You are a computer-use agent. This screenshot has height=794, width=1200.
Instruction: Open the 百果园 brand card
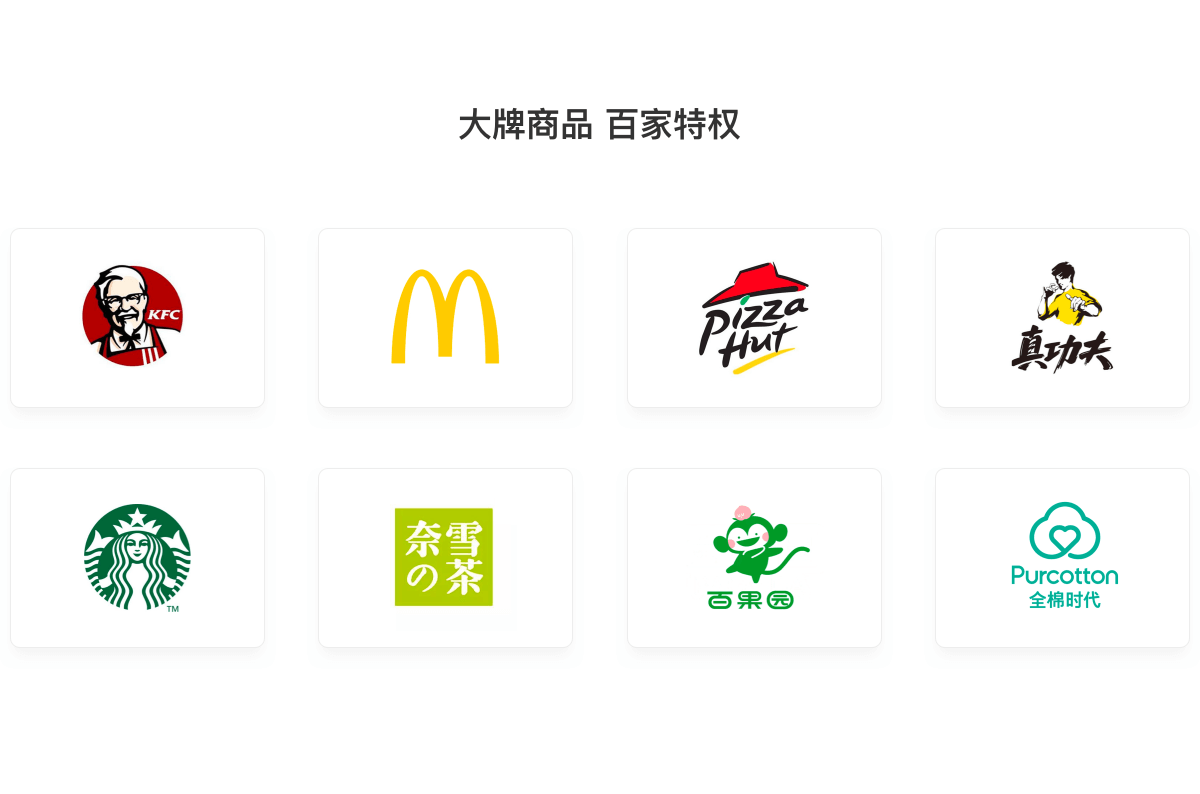pos(754,557)
